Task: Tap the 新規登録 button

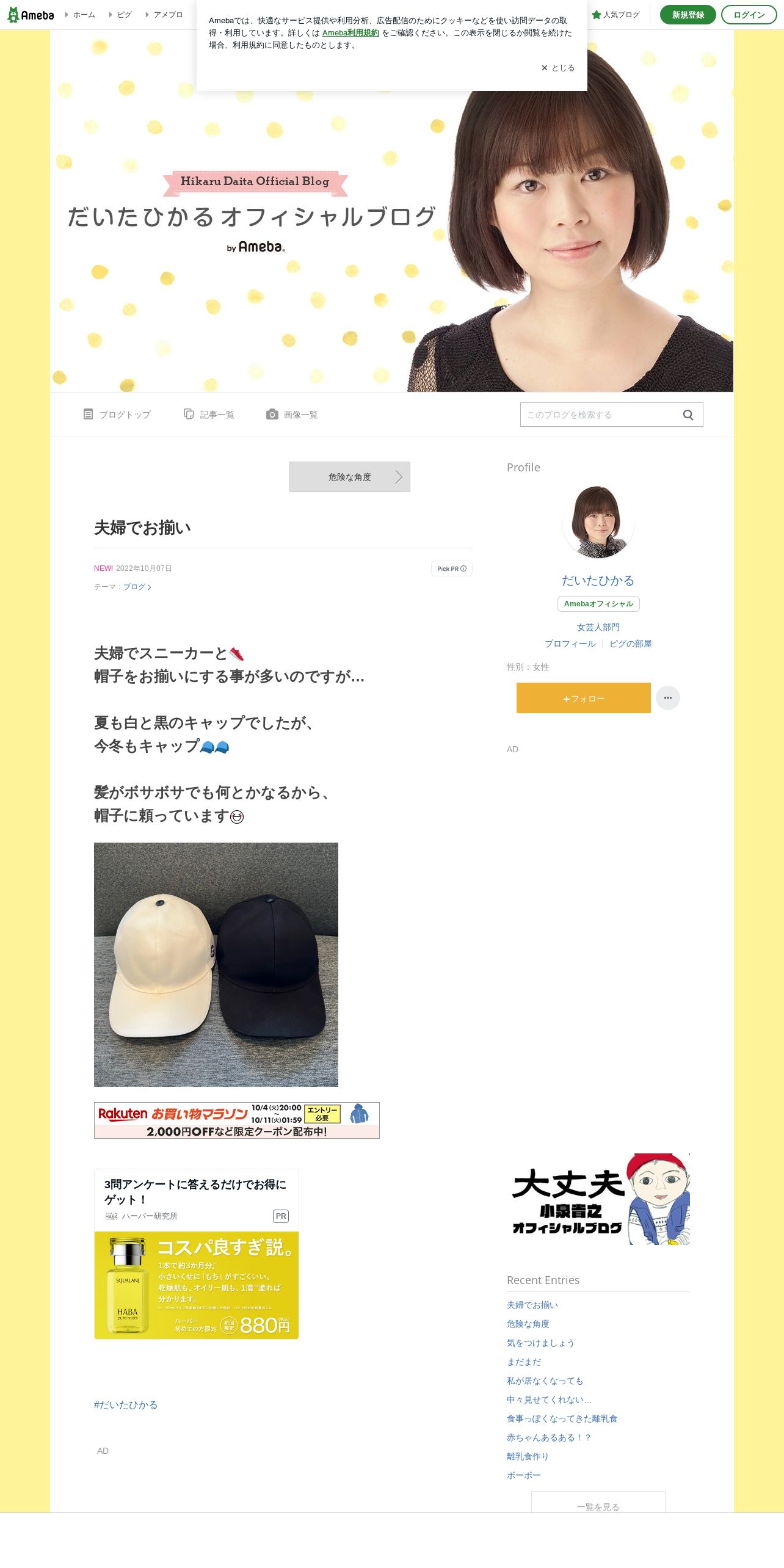Action: click(688, 15)
